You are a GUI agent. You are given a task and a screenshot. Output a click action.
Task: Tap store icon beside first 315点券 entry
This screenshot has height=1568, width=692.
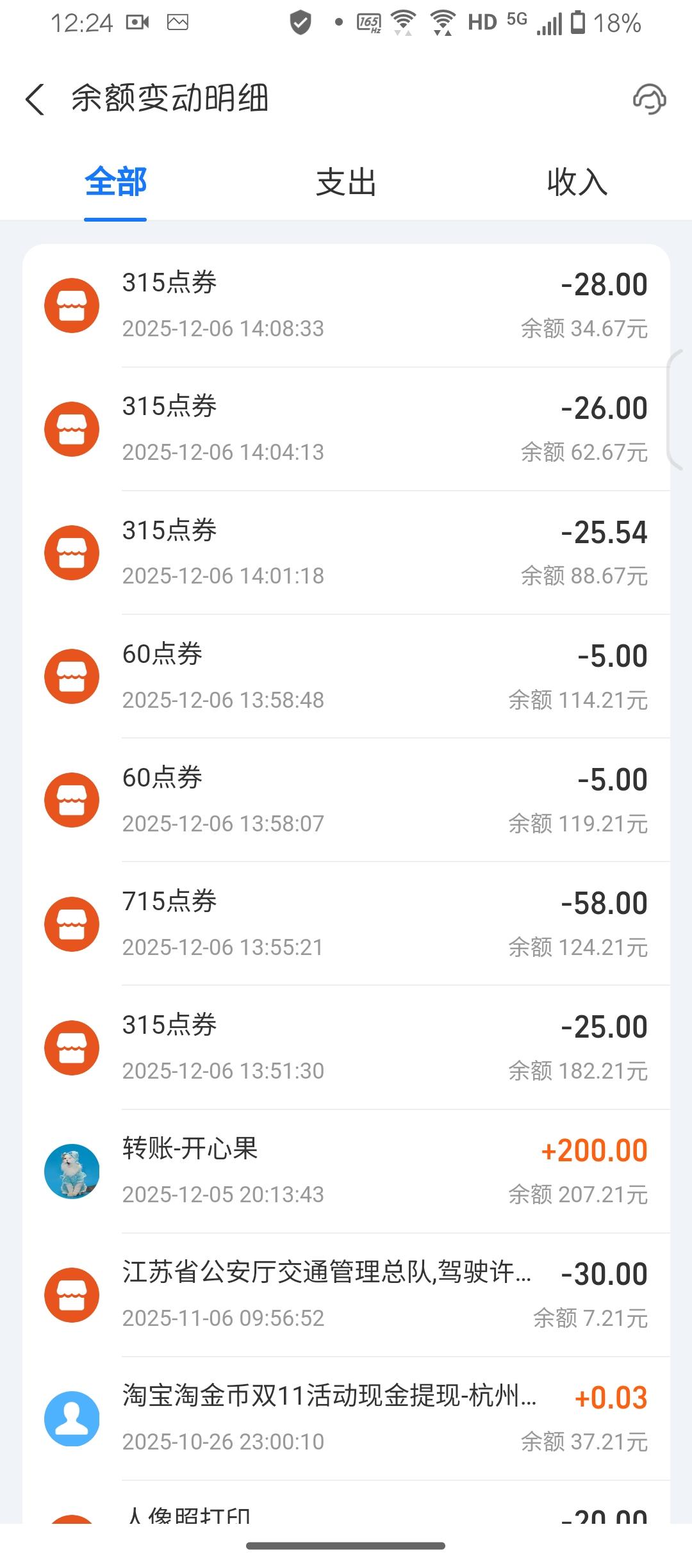tap(71, 306)
